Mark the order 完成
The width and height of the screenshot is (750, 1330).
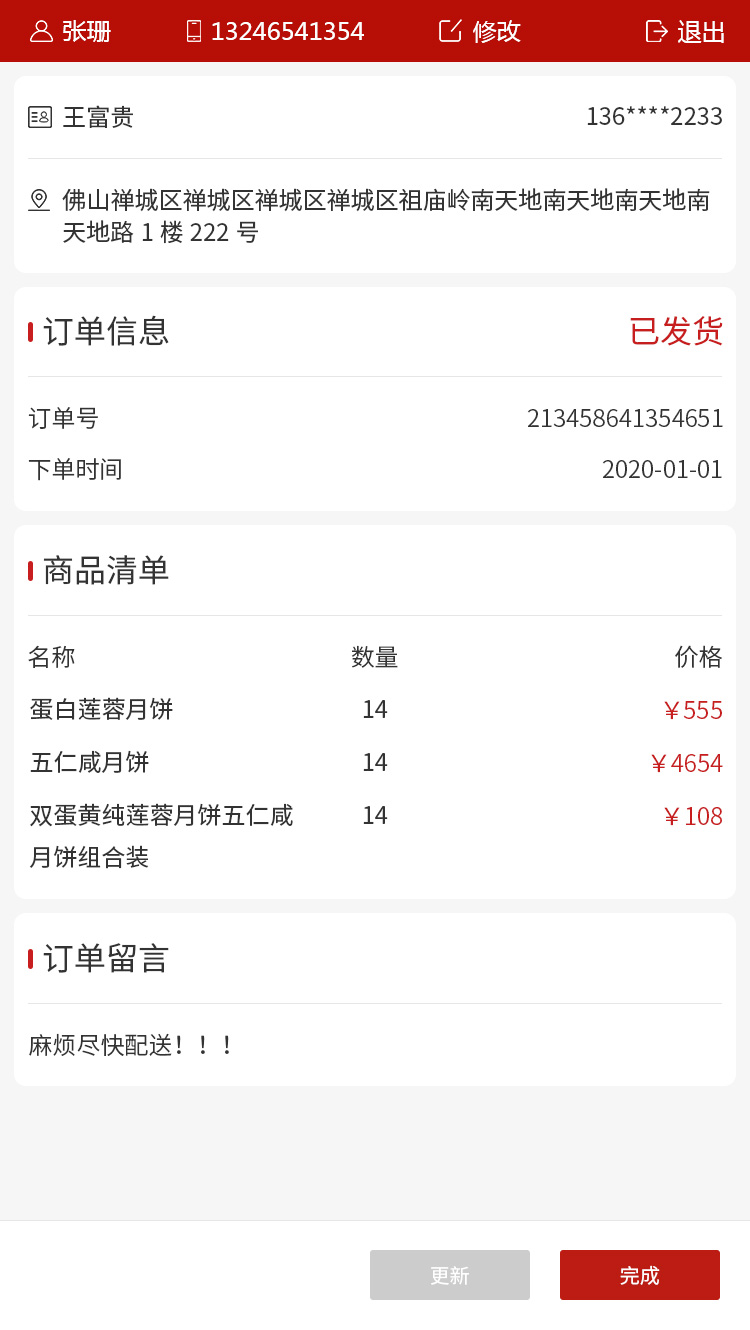[640, 1275]
